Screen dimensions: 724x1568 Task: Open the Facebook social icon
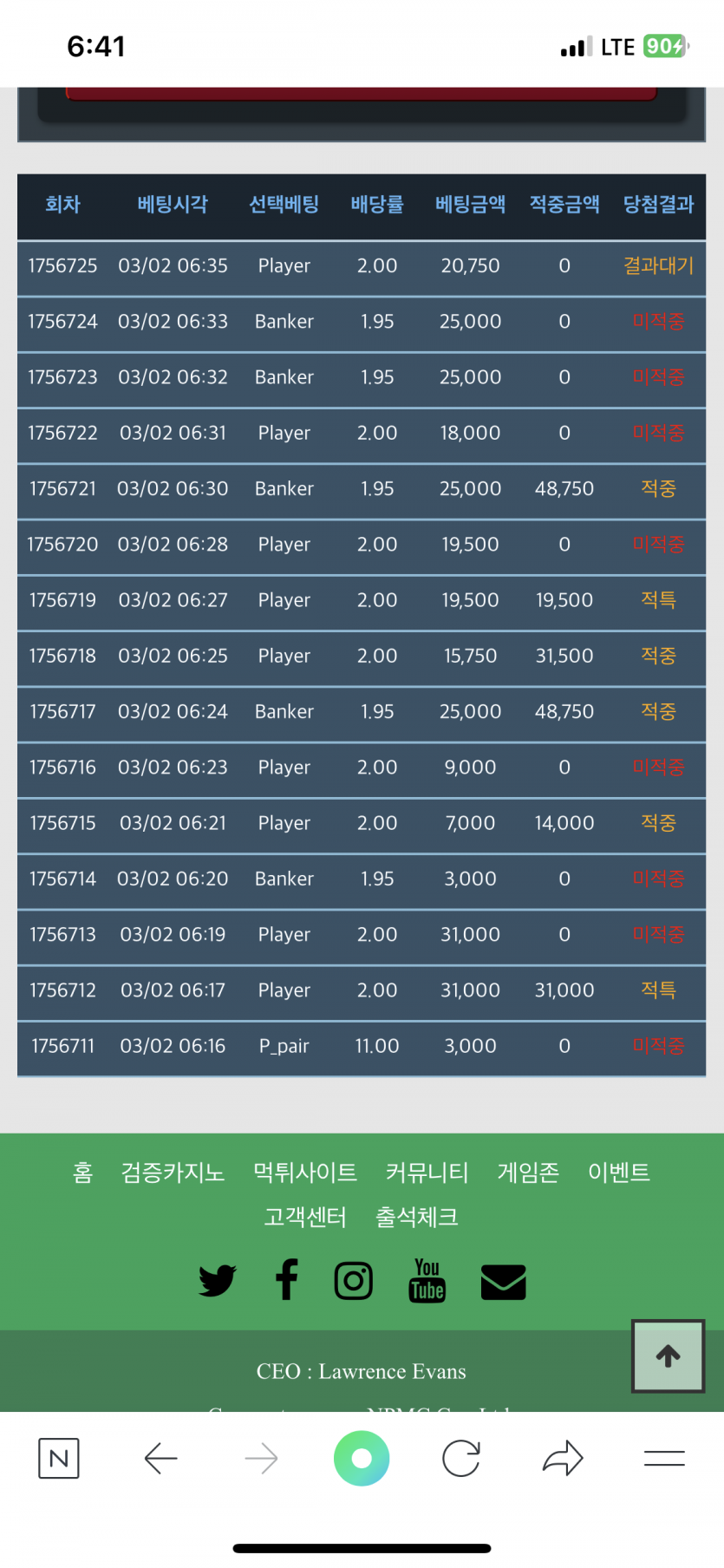[x=286, y=1280]
